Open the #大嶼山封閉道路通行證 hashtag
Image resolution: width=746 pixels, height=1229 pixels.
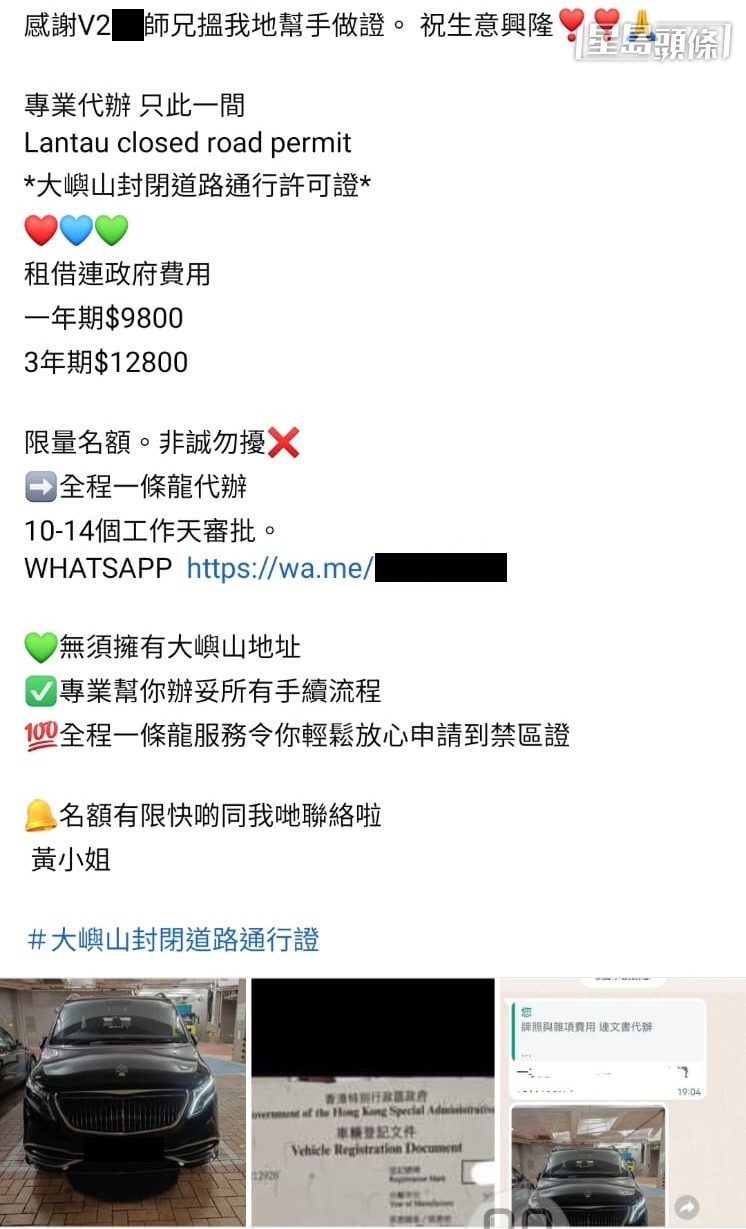click(x=173, y=939)
